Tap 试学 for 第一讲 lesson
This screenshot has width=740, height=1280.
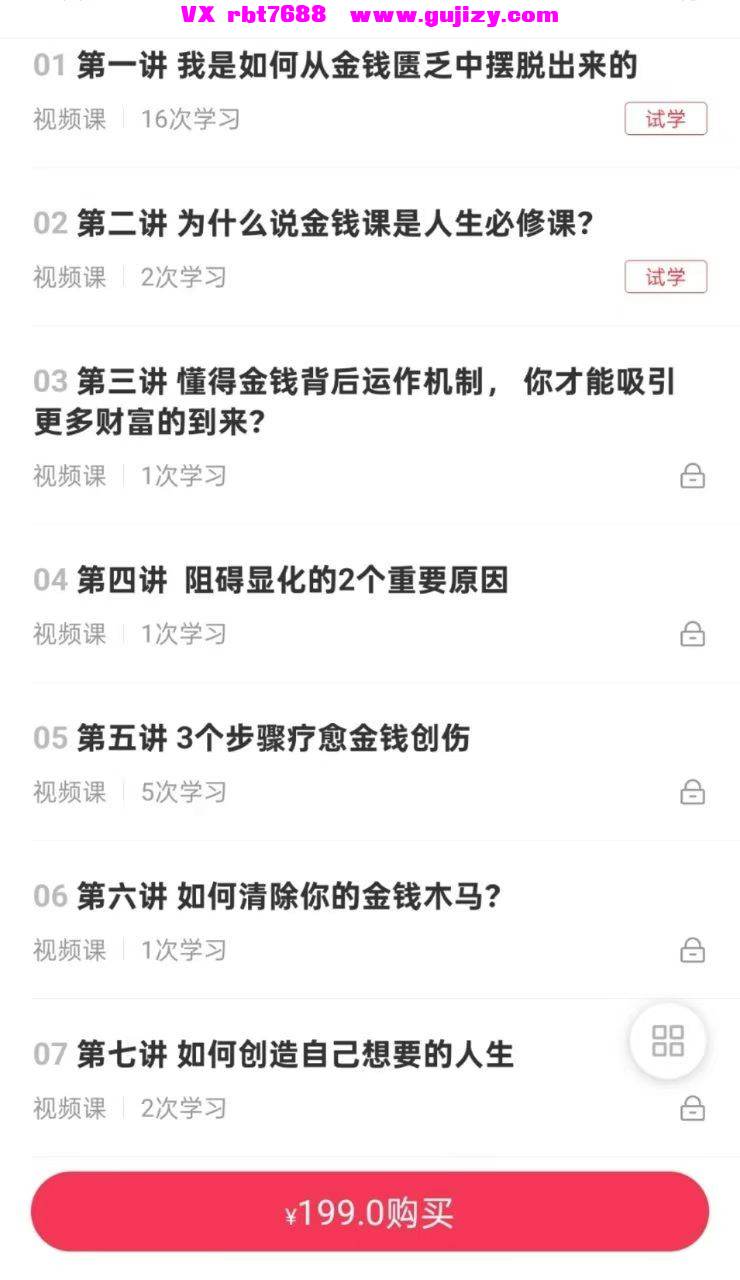click(665, 119)
